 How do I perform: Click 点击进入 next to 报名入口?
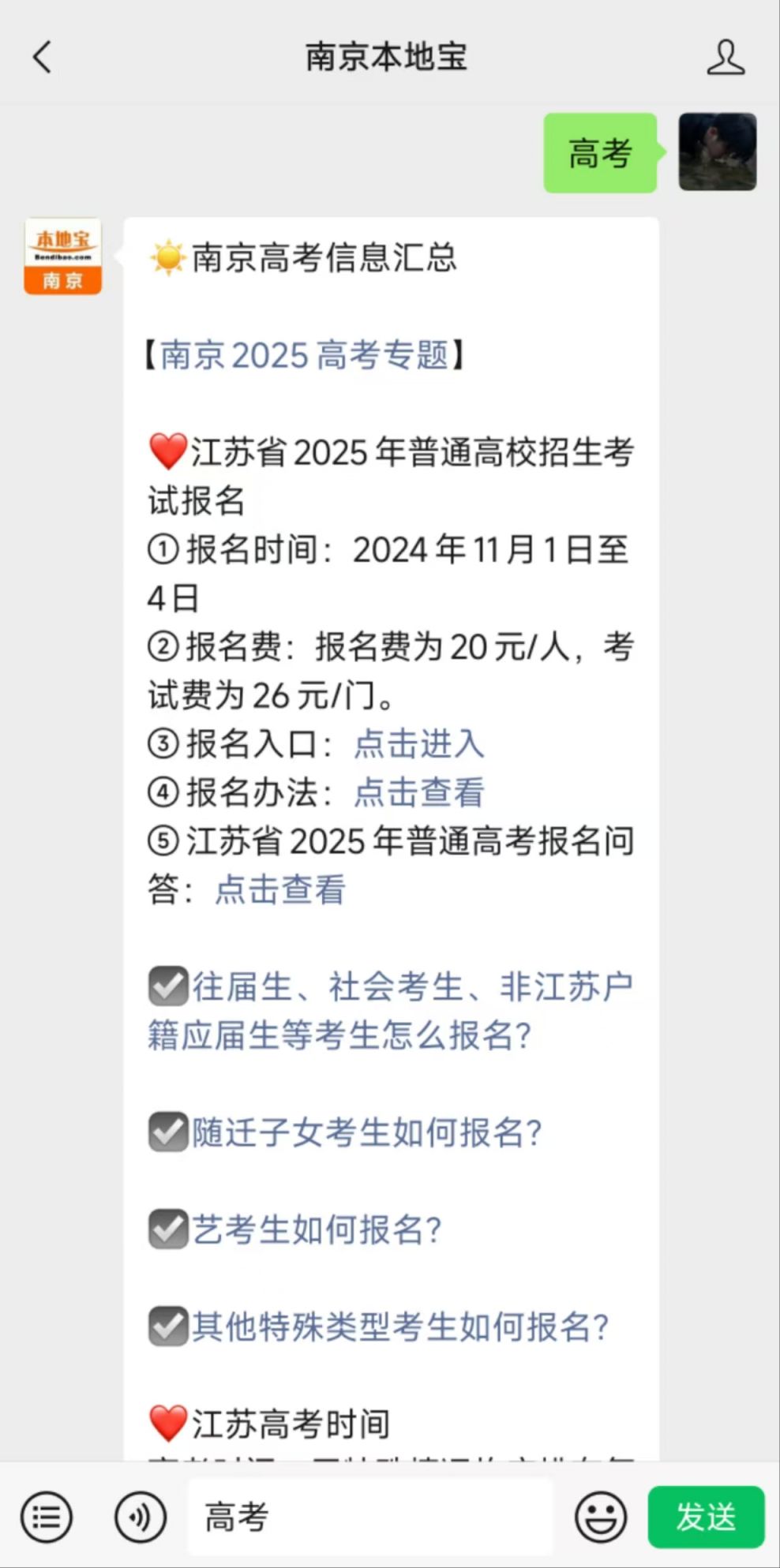click(x=419, y=743)
